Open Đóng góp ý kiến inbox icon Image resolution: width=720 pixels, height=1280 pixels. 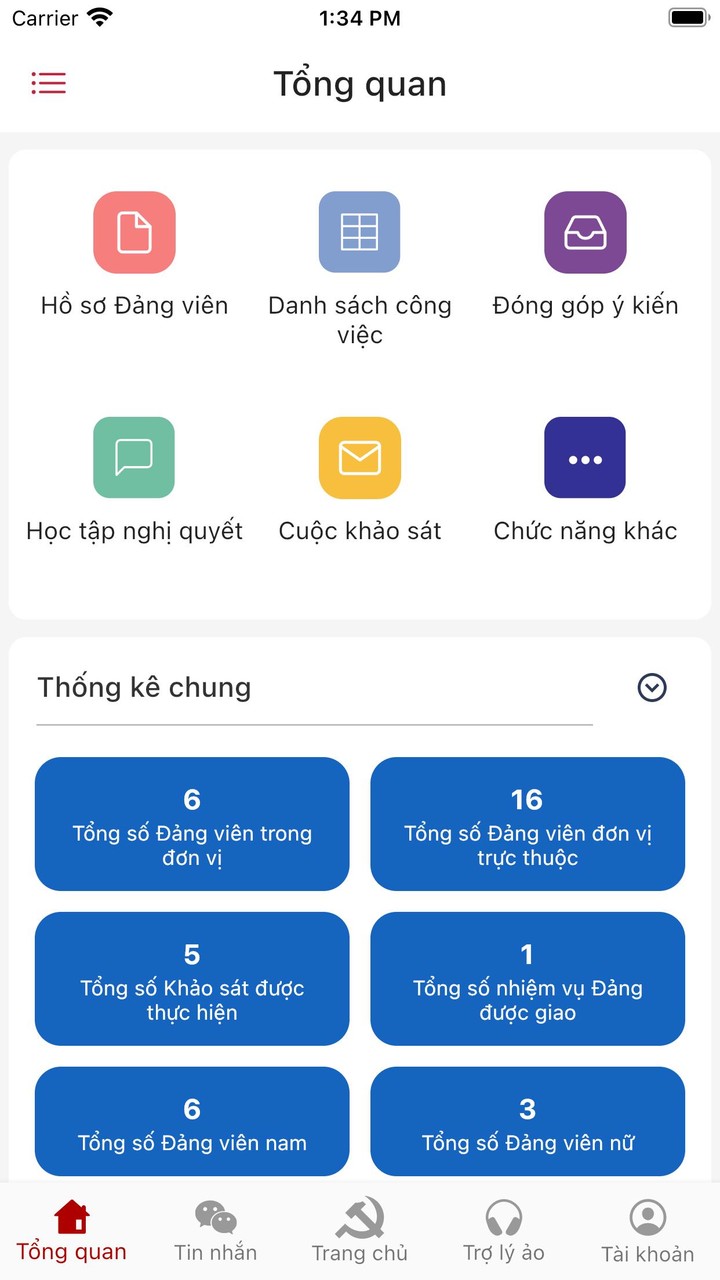pyautogui.click(x=585, y=232)
